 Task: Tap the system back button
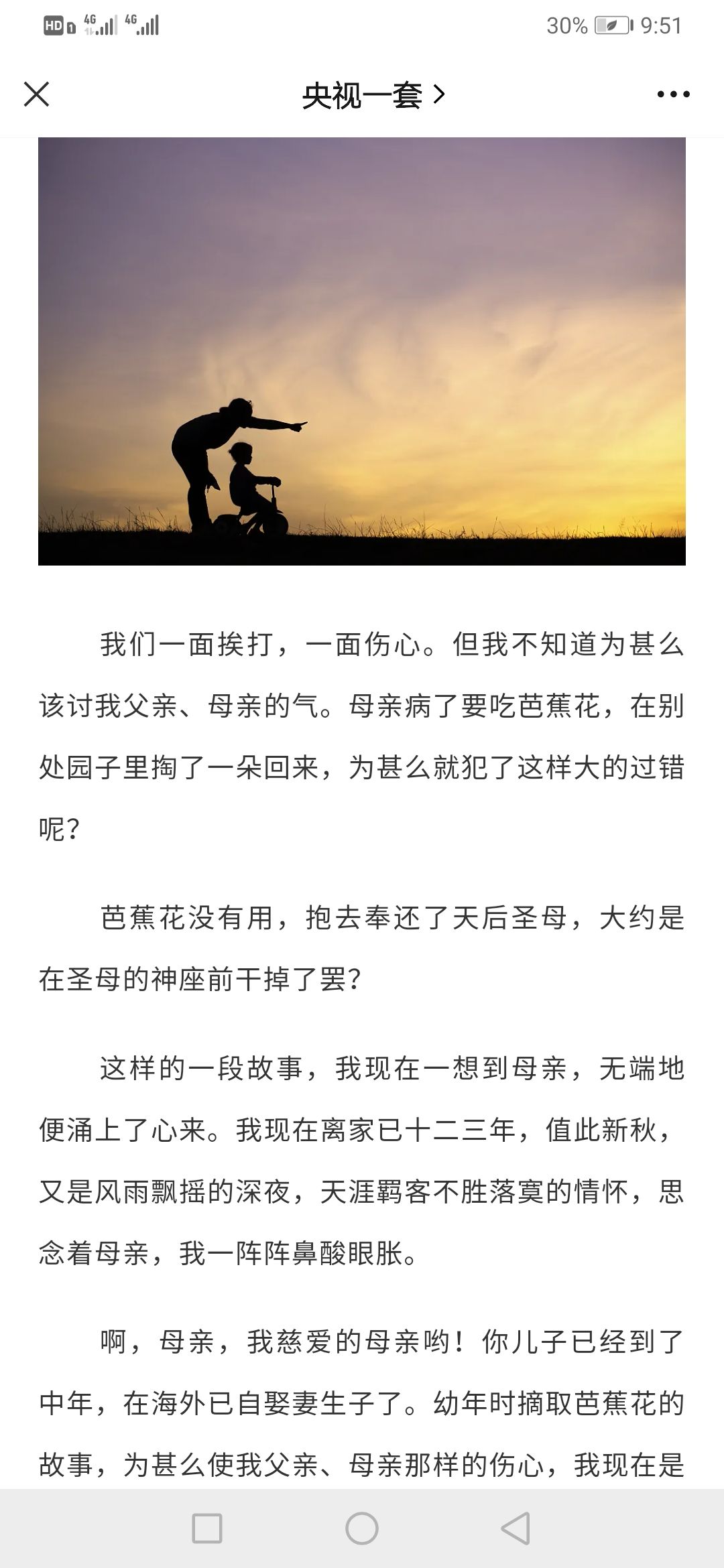[x=516, y=1528]
